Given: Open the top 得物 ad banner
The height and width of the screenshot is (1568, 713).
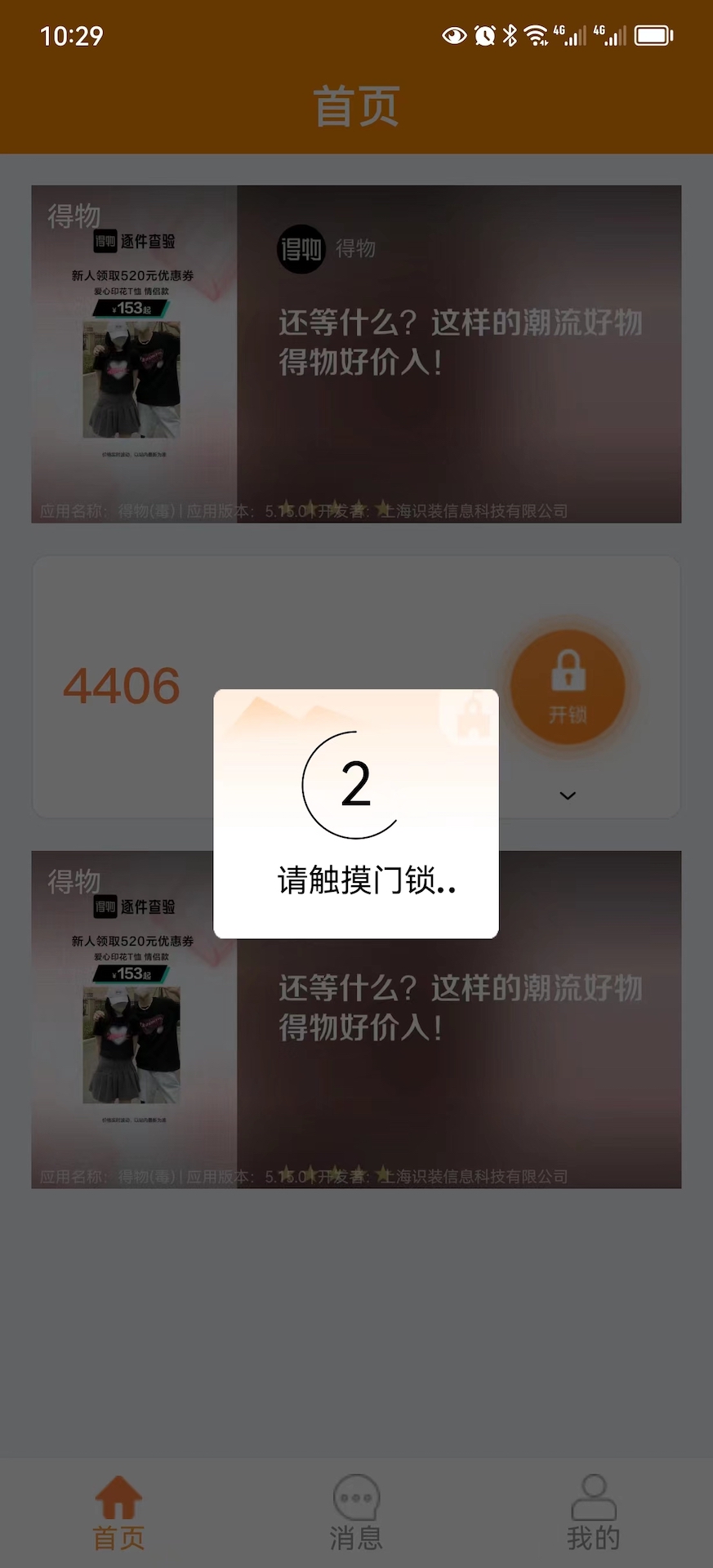Looking at the screenshot, I should tap(356, 354).
